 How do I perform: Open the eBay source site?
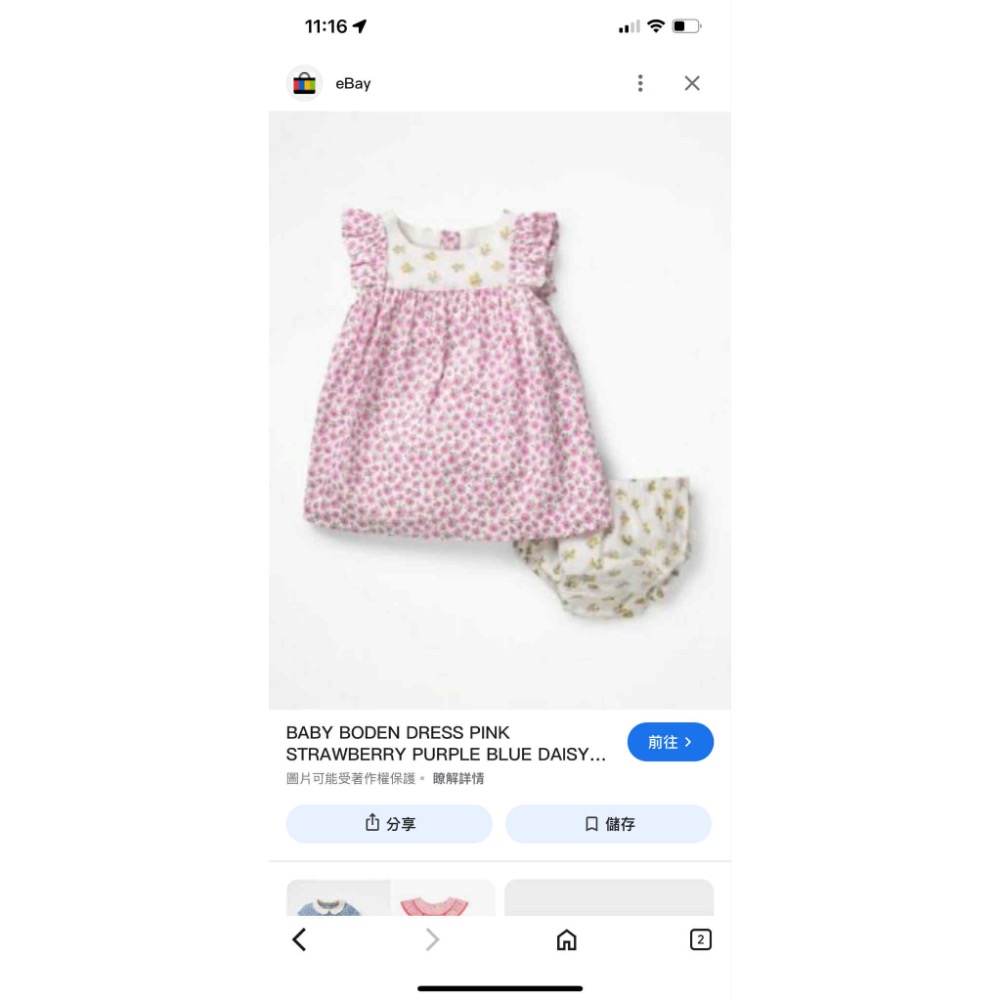pos(352,84)
